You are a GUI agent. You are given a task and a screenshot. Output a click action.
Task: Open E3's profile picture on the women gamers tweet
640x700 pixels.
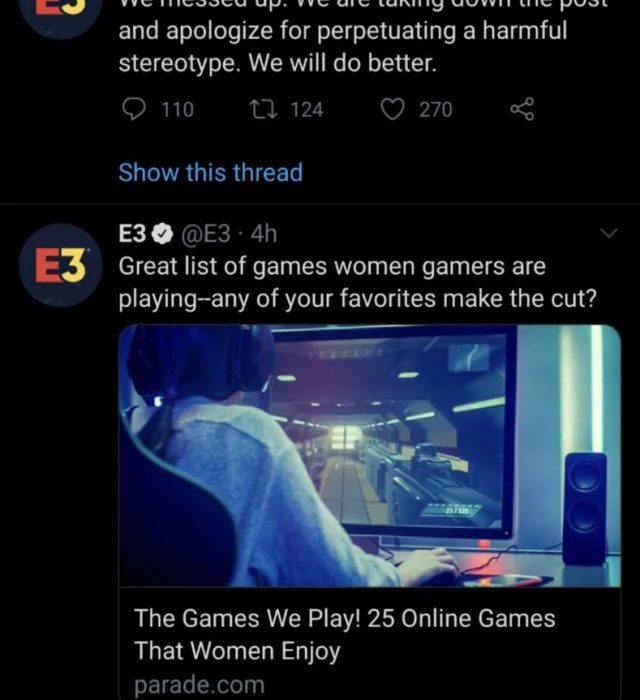click(x=60, y=265)
